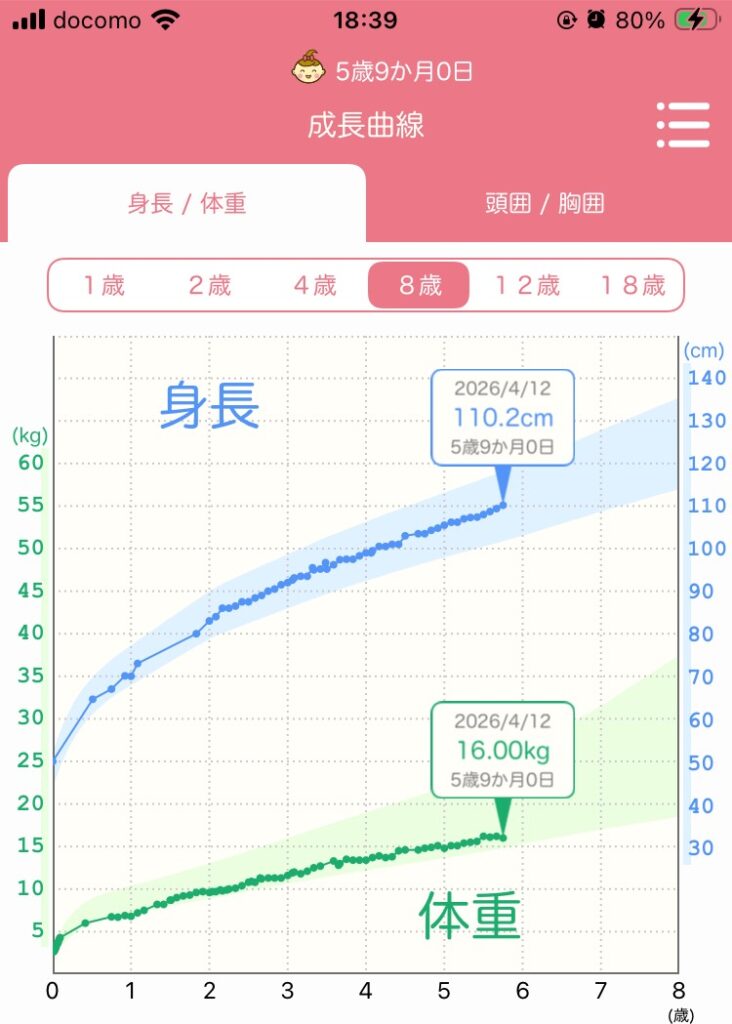Image resolution: width=732 pixels, height=1024 pixels.
Task: Tap the 8歳 range segment
Action: [419, 285]
